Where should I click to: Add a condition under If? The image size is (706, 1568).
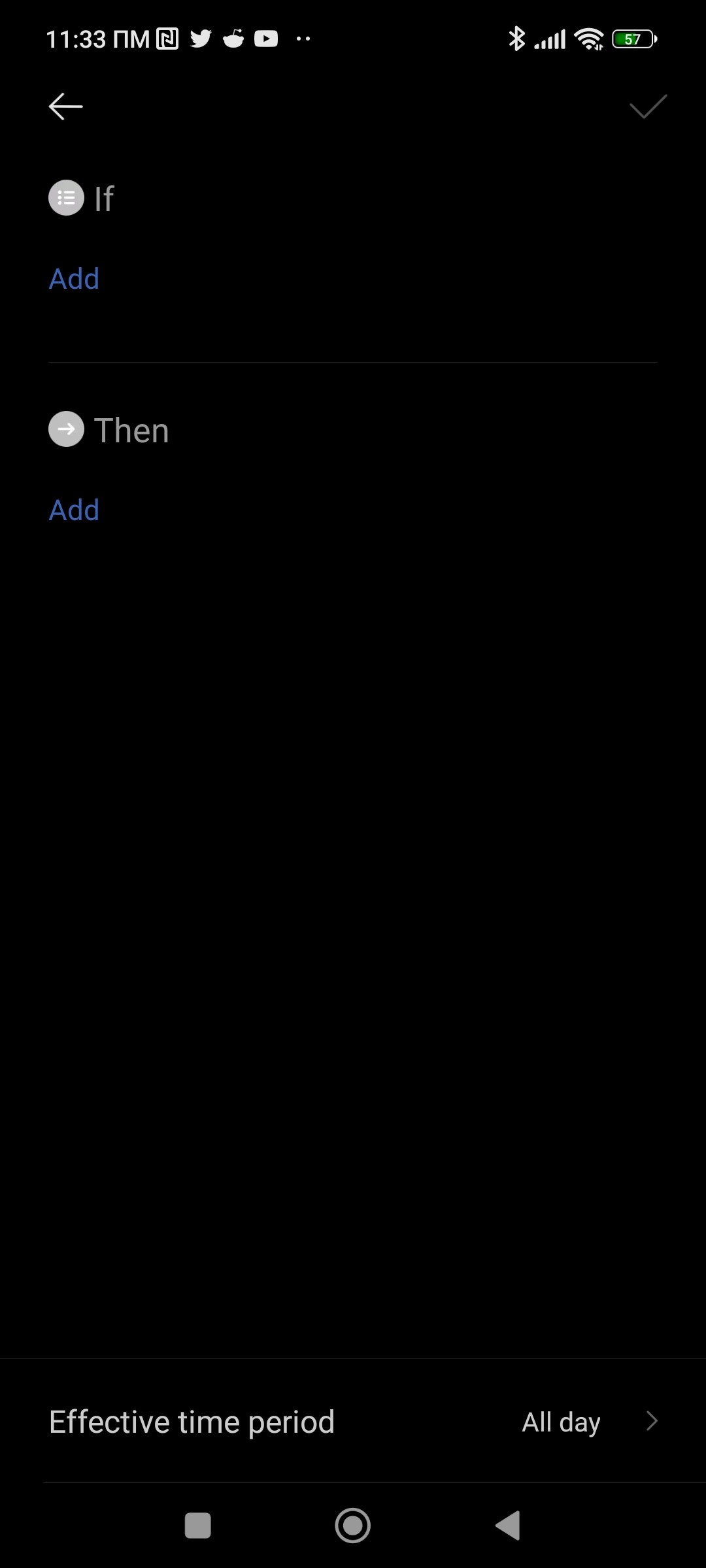click(x=74, y=279)
